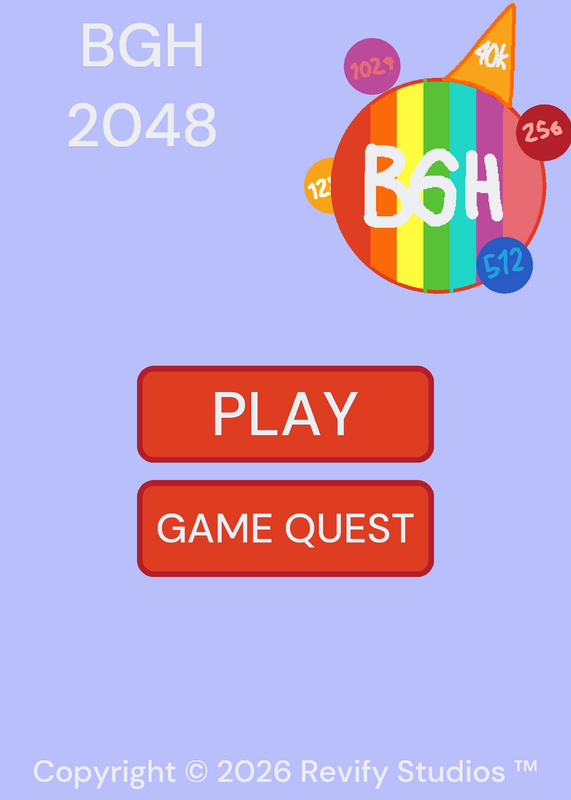Start the game with PLAY
This screenshot has height=800, width=571.
point(285,414)
